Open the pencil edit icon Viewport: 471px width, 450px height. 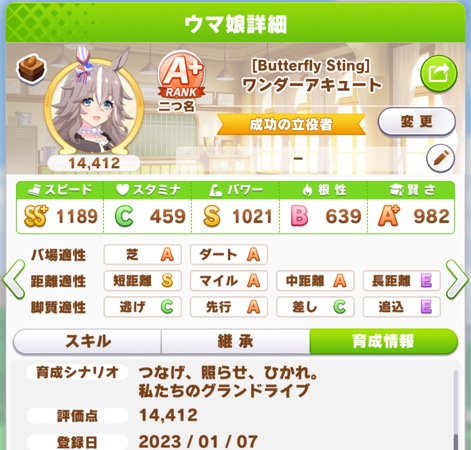[440, 158]
